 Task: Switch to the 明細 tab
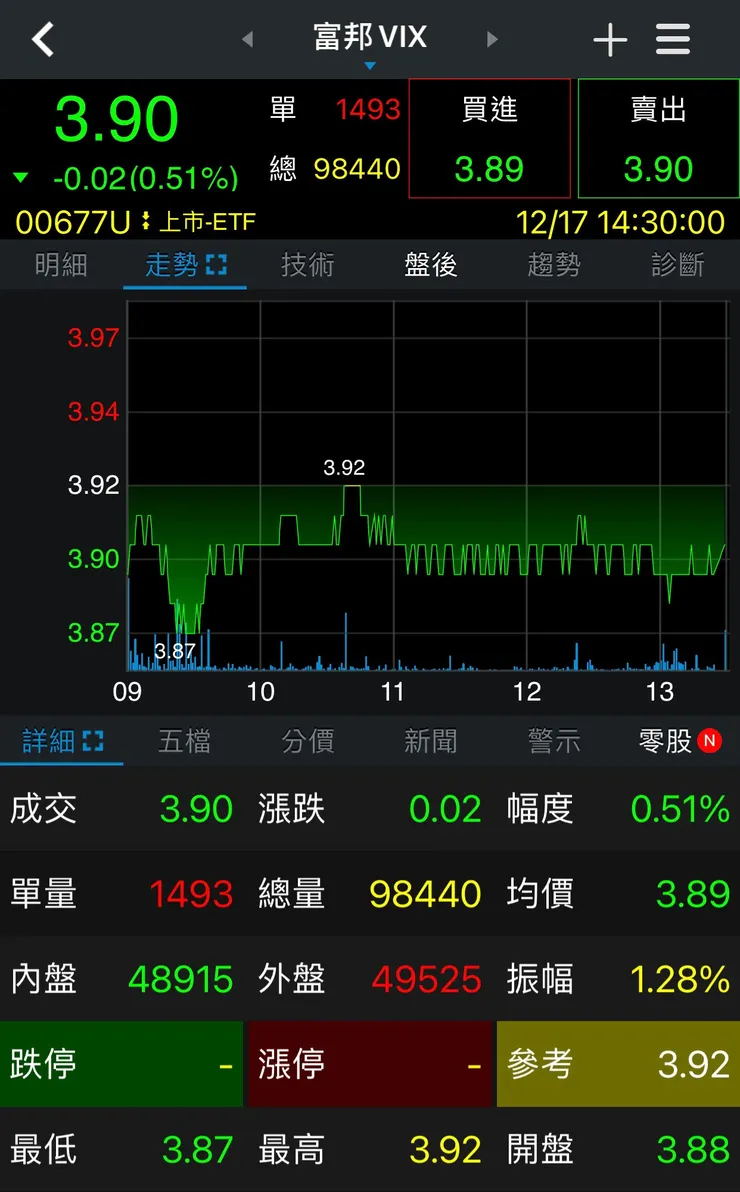pos(61,267)
